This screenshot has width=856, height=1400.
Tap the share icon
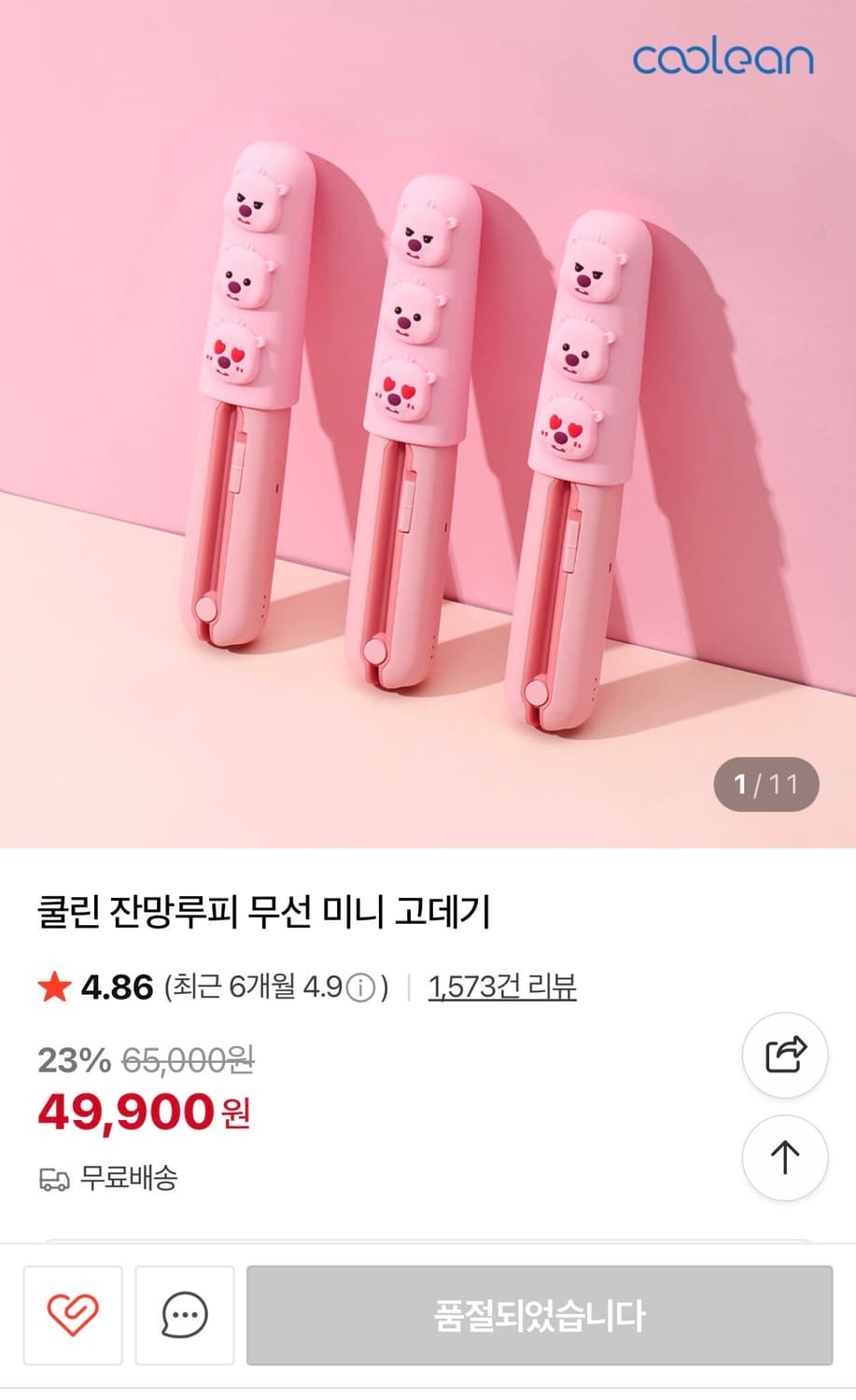pos(784,1055)
